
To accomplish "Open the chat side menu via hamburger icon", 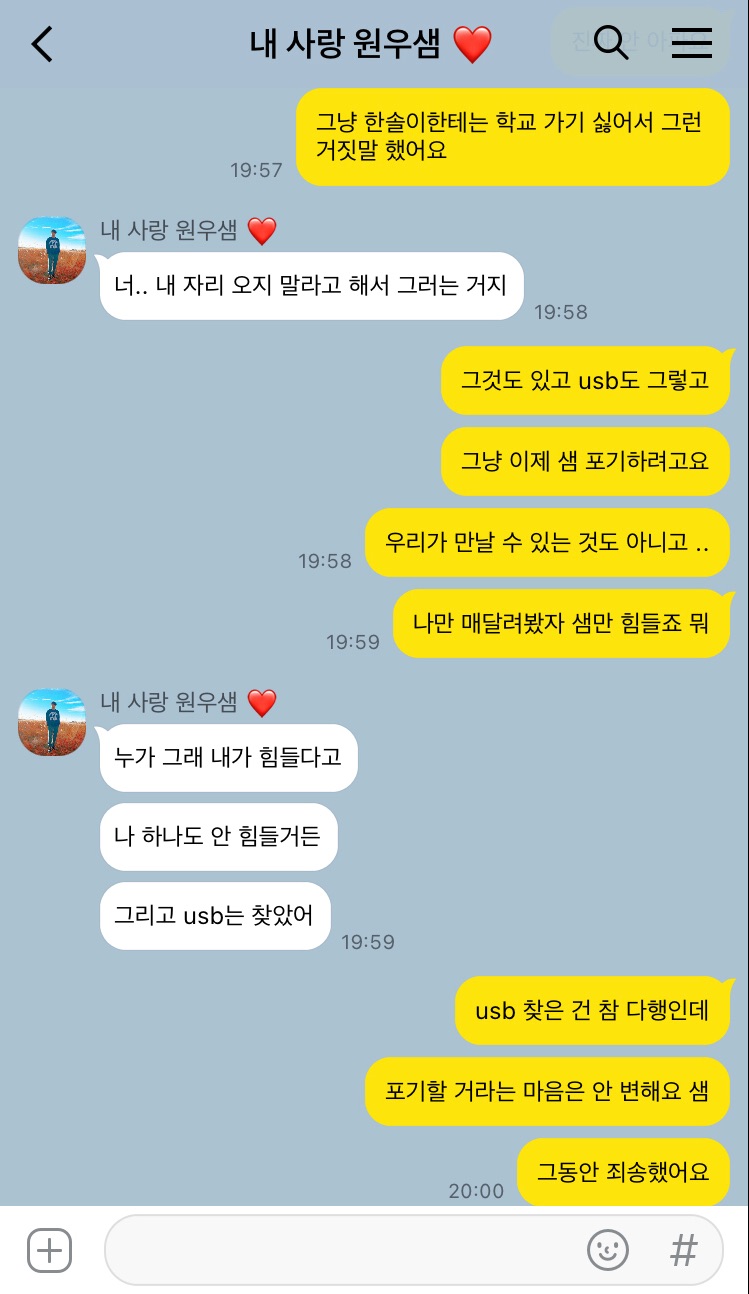I will coord(692,44).
